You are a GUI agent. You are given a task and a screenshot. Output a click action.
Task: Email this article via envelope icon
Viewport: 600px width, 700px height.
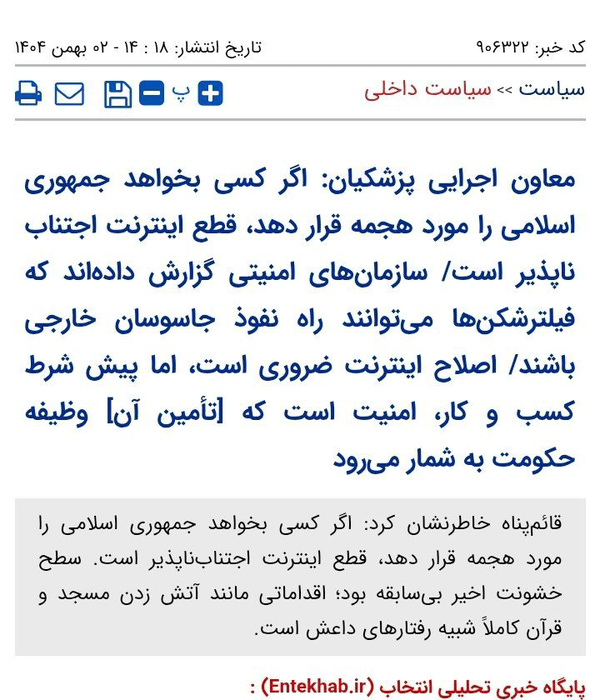[69, 94]
